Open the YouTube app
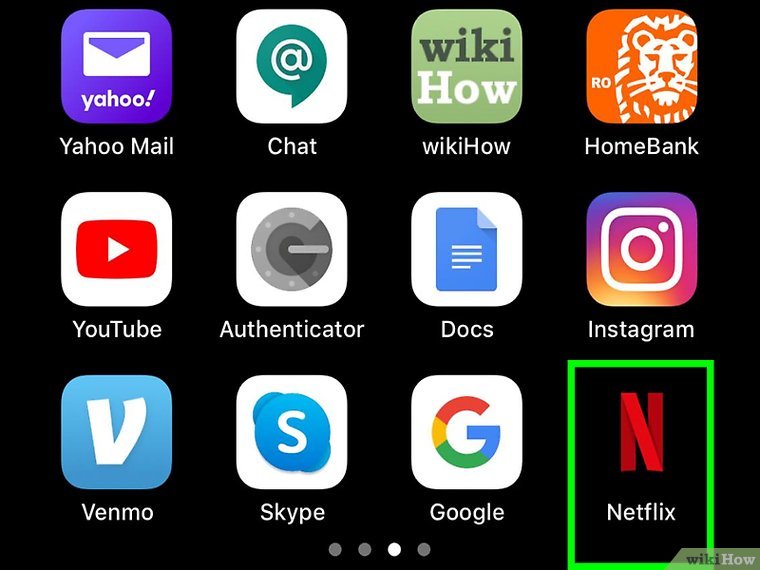Viewport: 760px width, 570px height. [116, 249]
